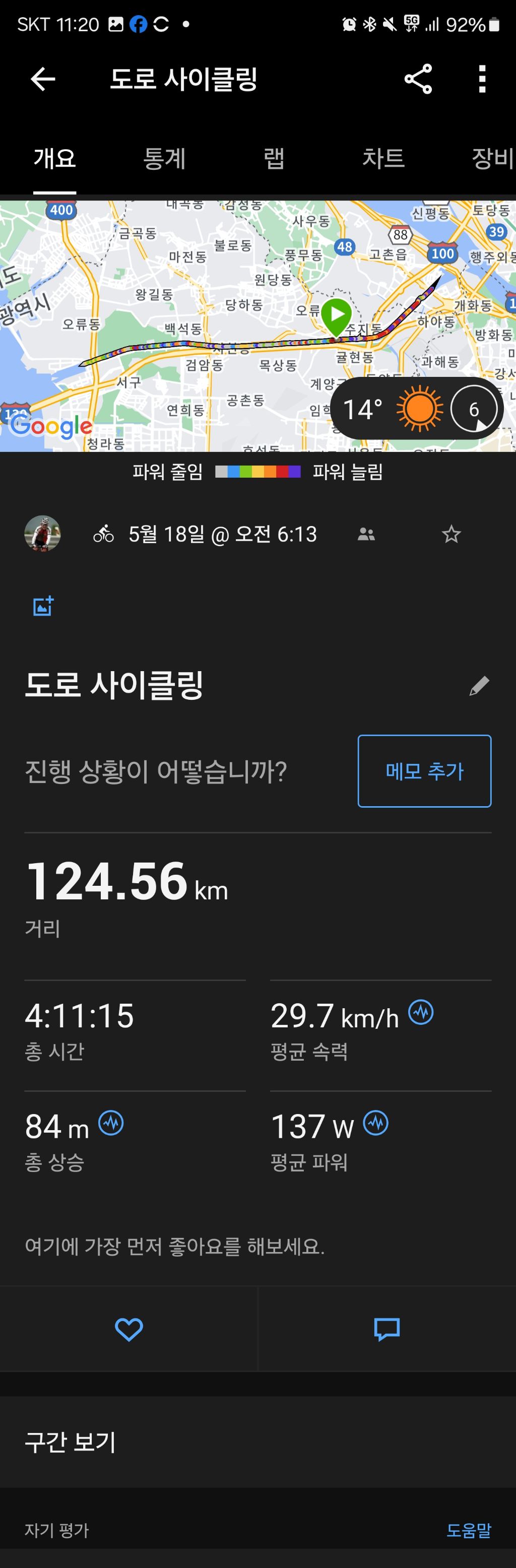The height and width of the screenshot is (1568, 516).
Task: Switch to the 통계 tab
Action: click(164, 159)
